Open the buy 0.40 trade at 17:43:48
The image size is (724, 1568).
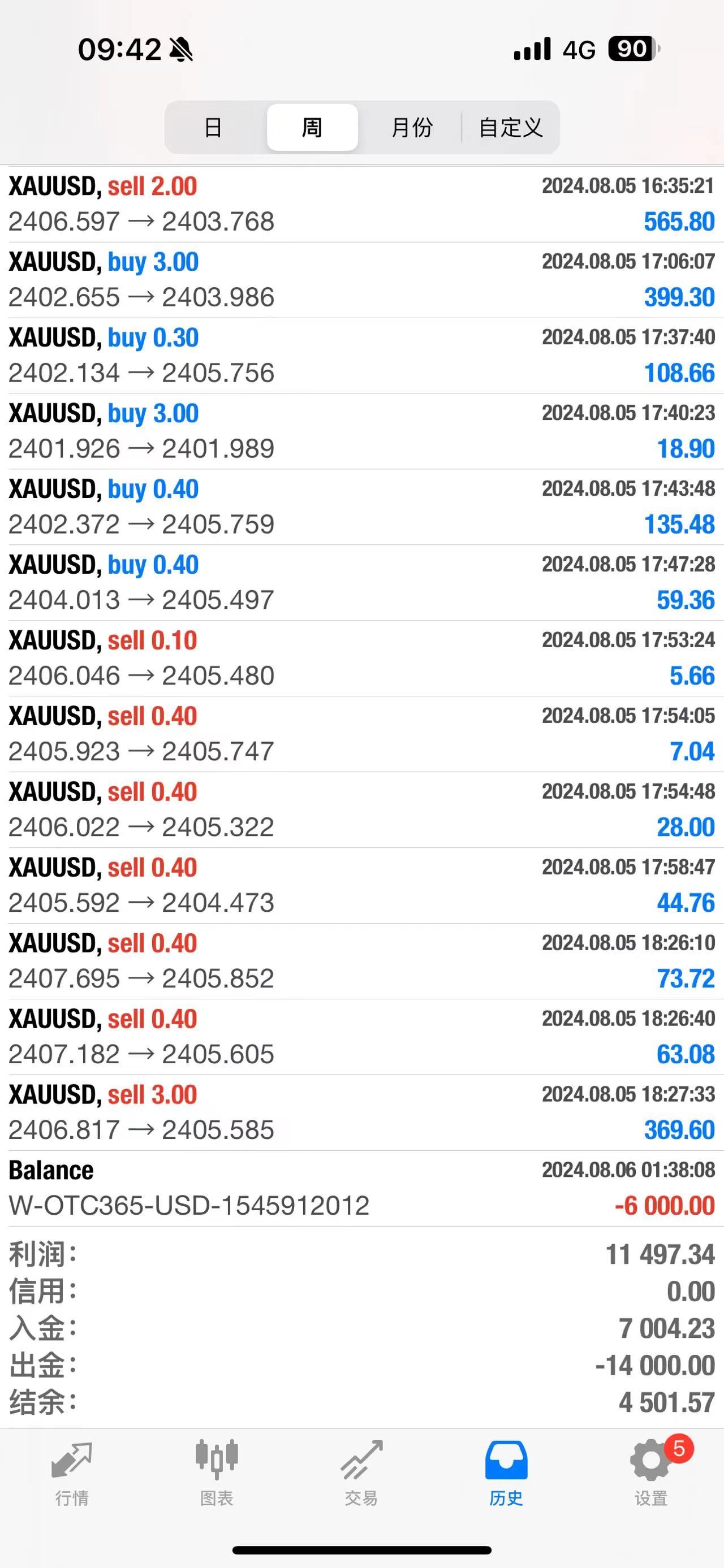point(361,507)
